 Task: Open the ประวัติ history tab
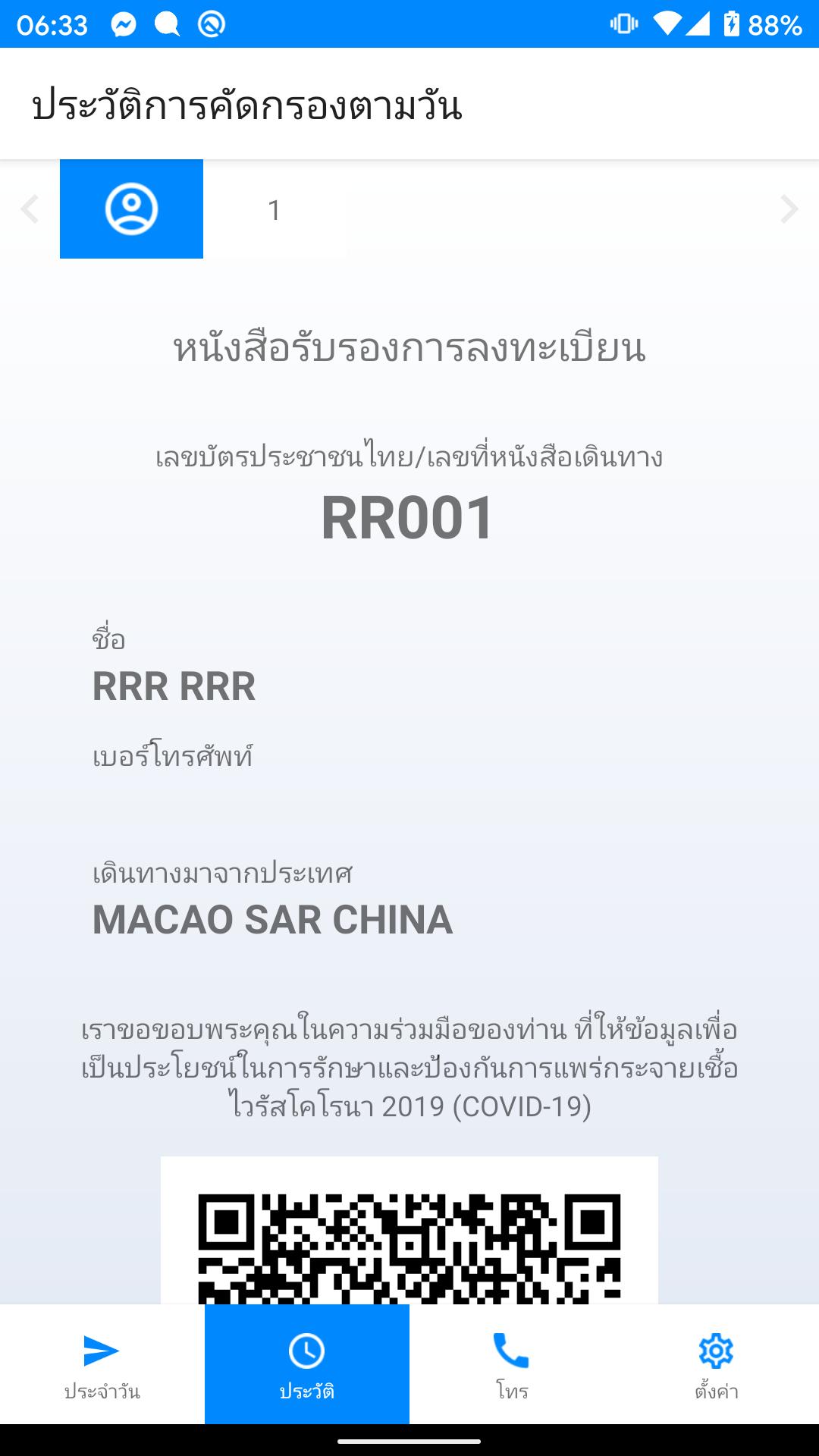coord(307,1364)
